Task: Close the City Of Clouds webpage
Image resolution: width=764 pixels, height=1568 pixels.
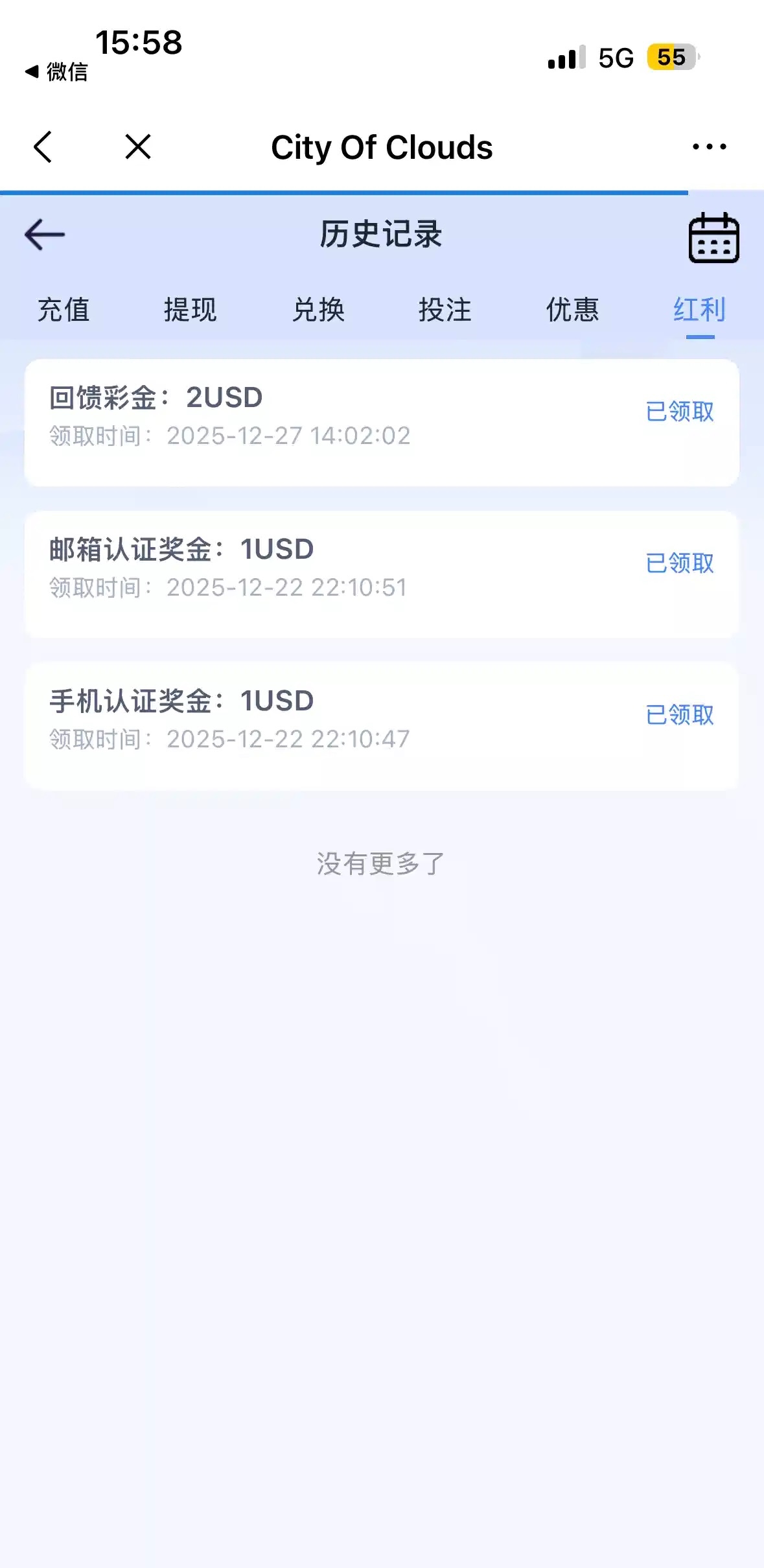Action: tap(138, 146)
